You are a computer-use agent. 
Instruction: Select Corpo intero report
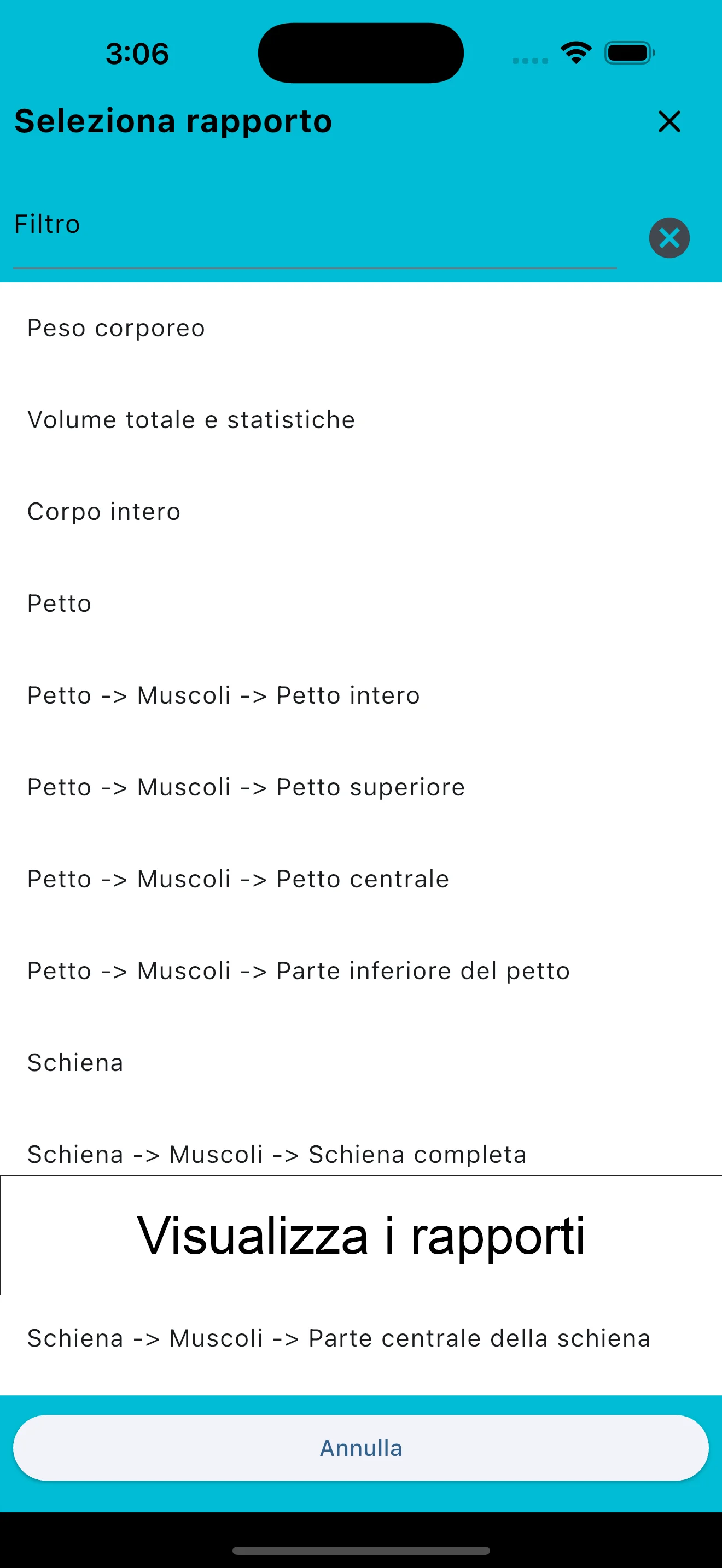pos(103,511)
